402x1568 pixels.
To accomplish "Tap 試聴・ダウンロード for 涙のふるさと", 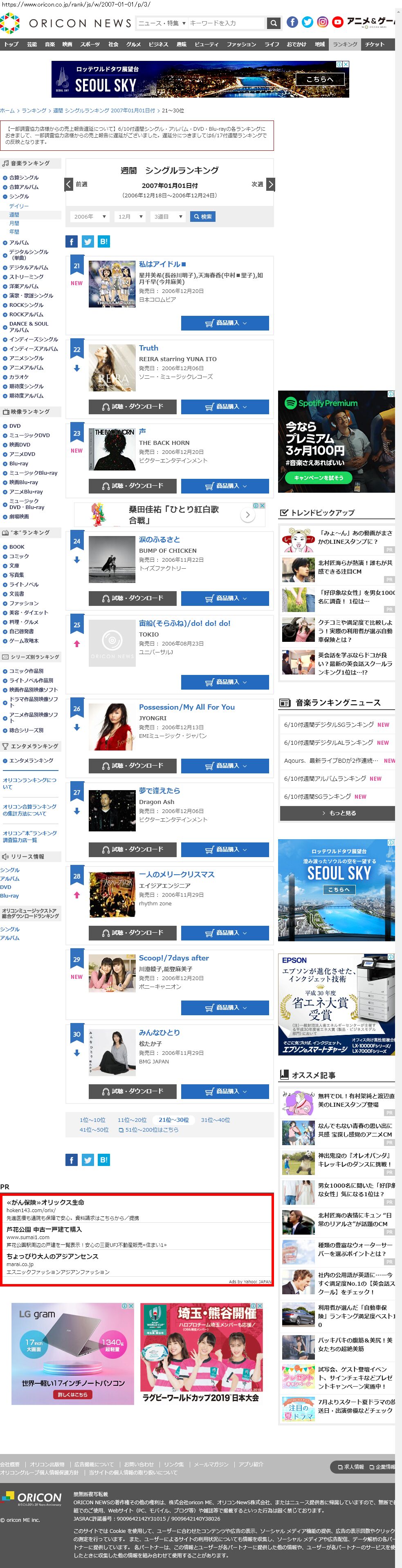I will [132, 599].
